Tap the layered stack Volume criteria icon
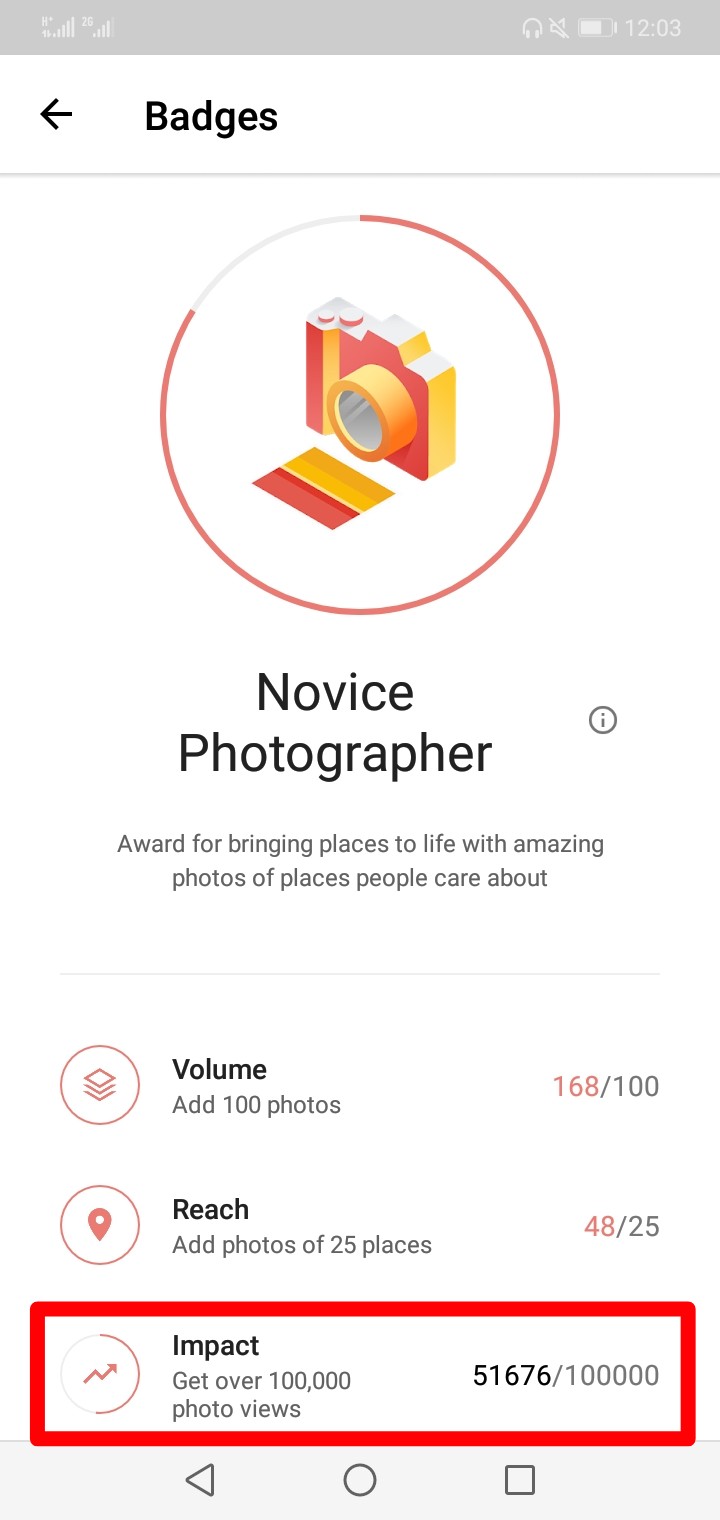Image resolution: width=720 pixels, height=1520 pixels. click(100, 1084)
